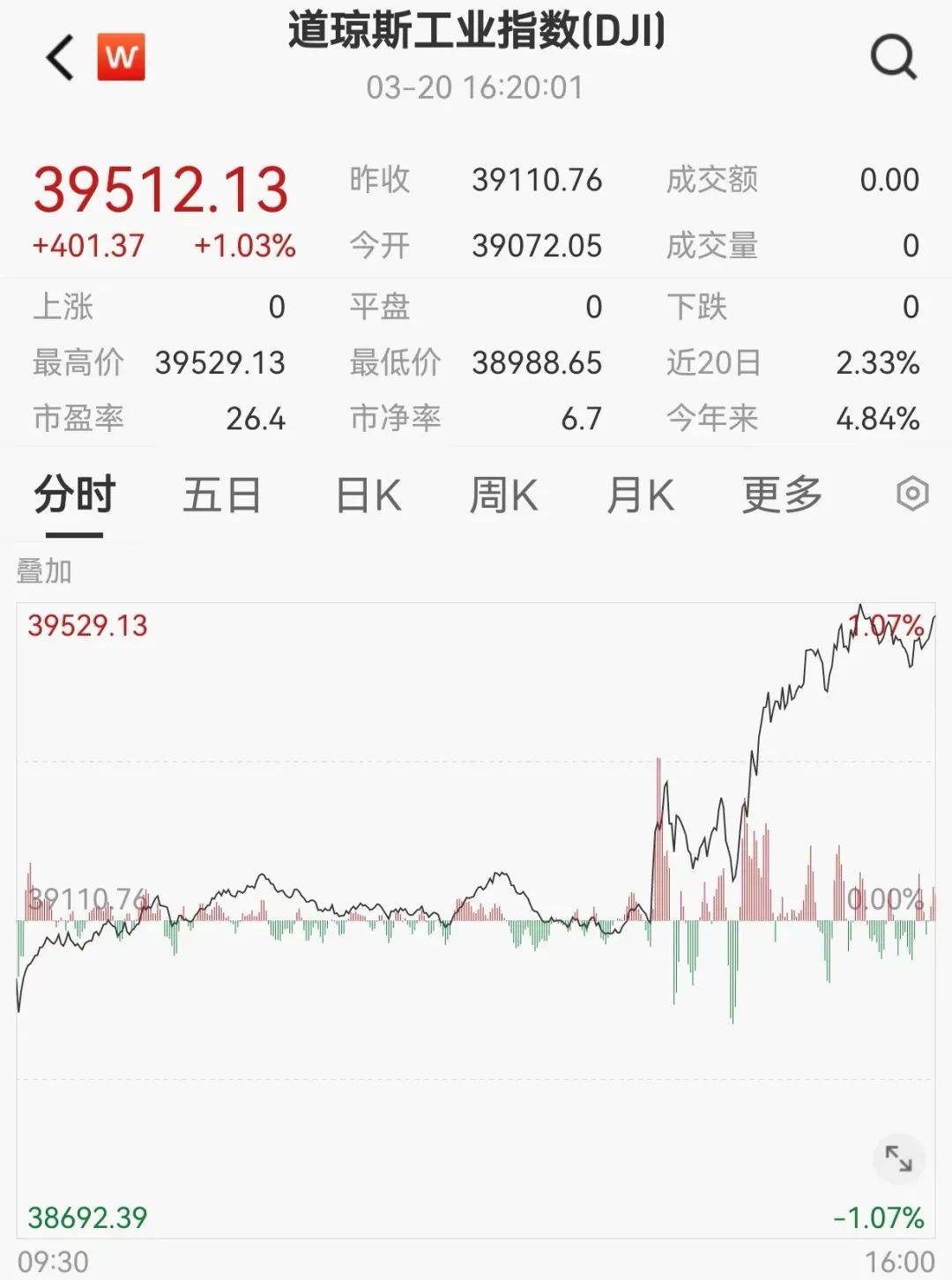Select the 分时 intraday tab
This screenshot has height=1280, width=952.
point(73,495)
